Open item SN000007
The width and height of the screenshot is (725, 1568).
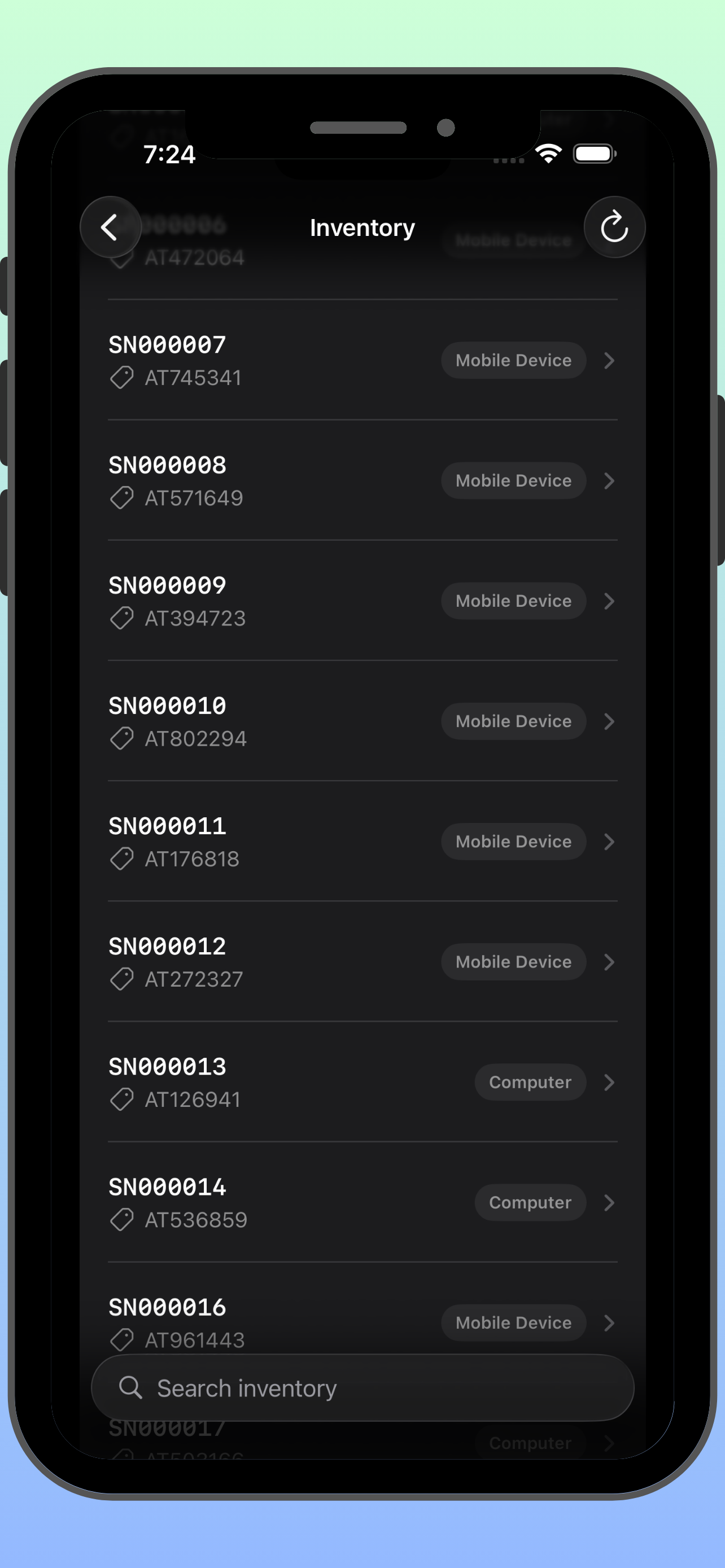[362, 360]
